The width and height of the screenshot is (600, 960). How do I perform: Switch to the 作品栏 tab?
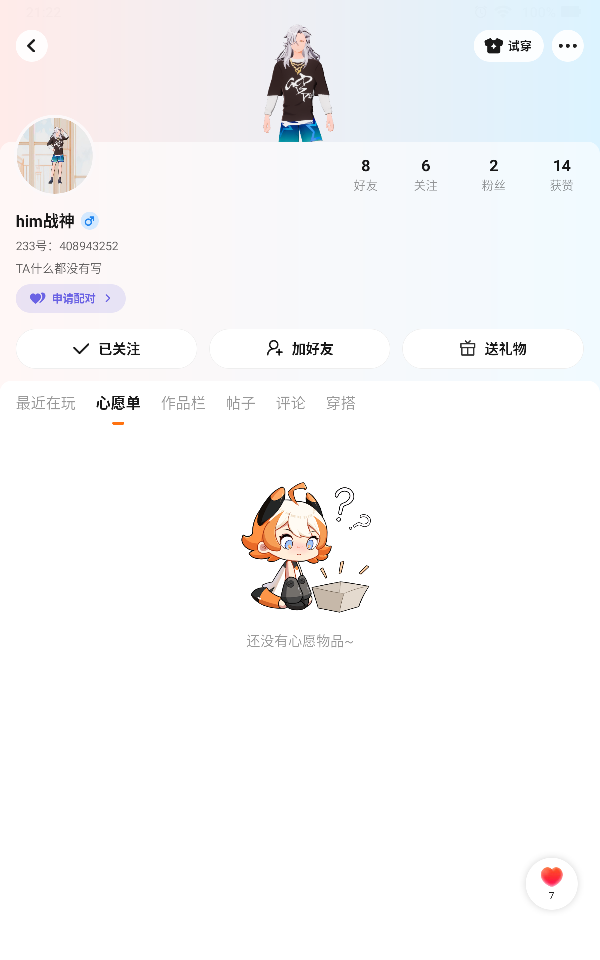coord(183,403)
